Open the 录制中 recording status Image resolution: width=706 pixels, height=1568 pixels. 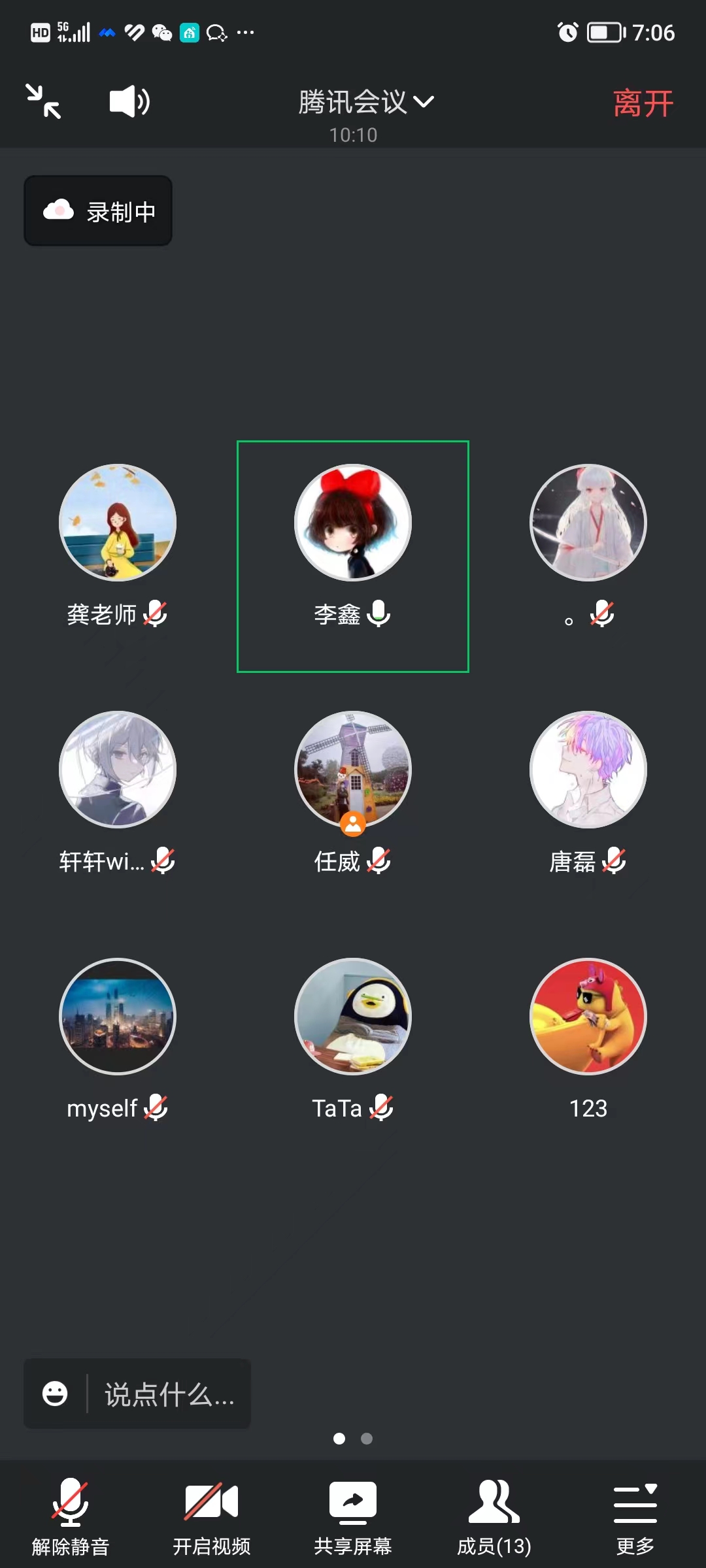(x=98, y=211)
